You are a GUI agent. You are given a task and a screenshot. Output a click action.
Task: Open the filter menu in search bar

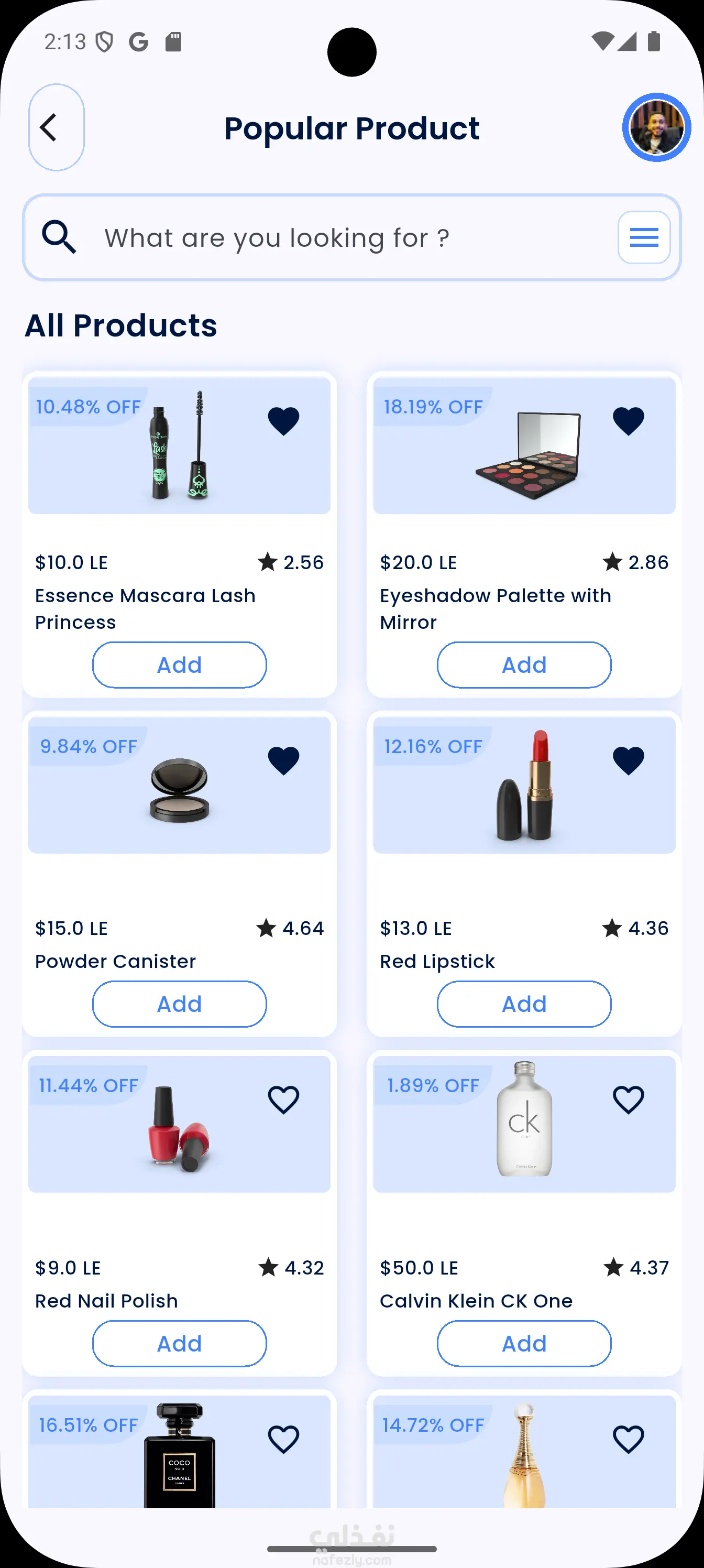click(x=644, y=237)
